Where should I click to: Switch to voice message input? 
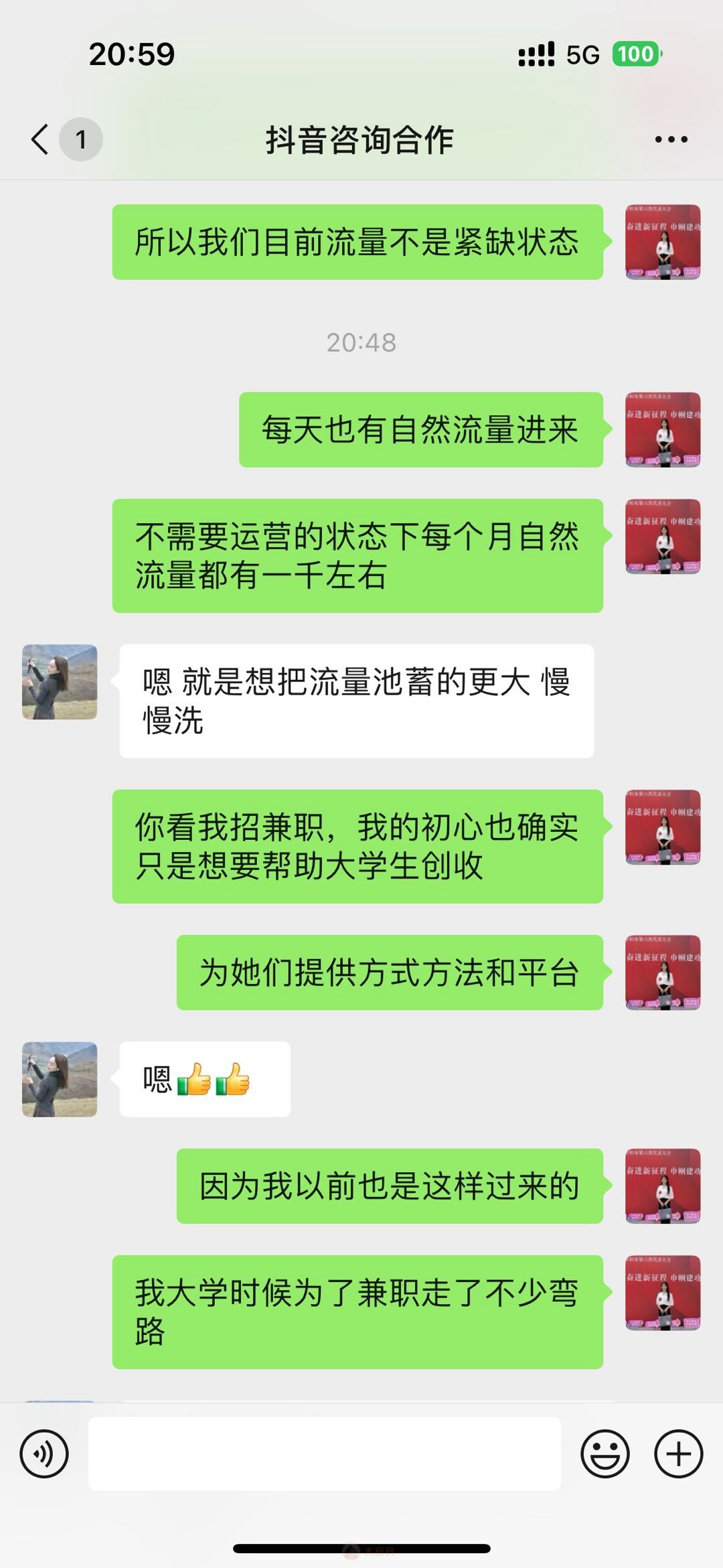pos(44,1453)
